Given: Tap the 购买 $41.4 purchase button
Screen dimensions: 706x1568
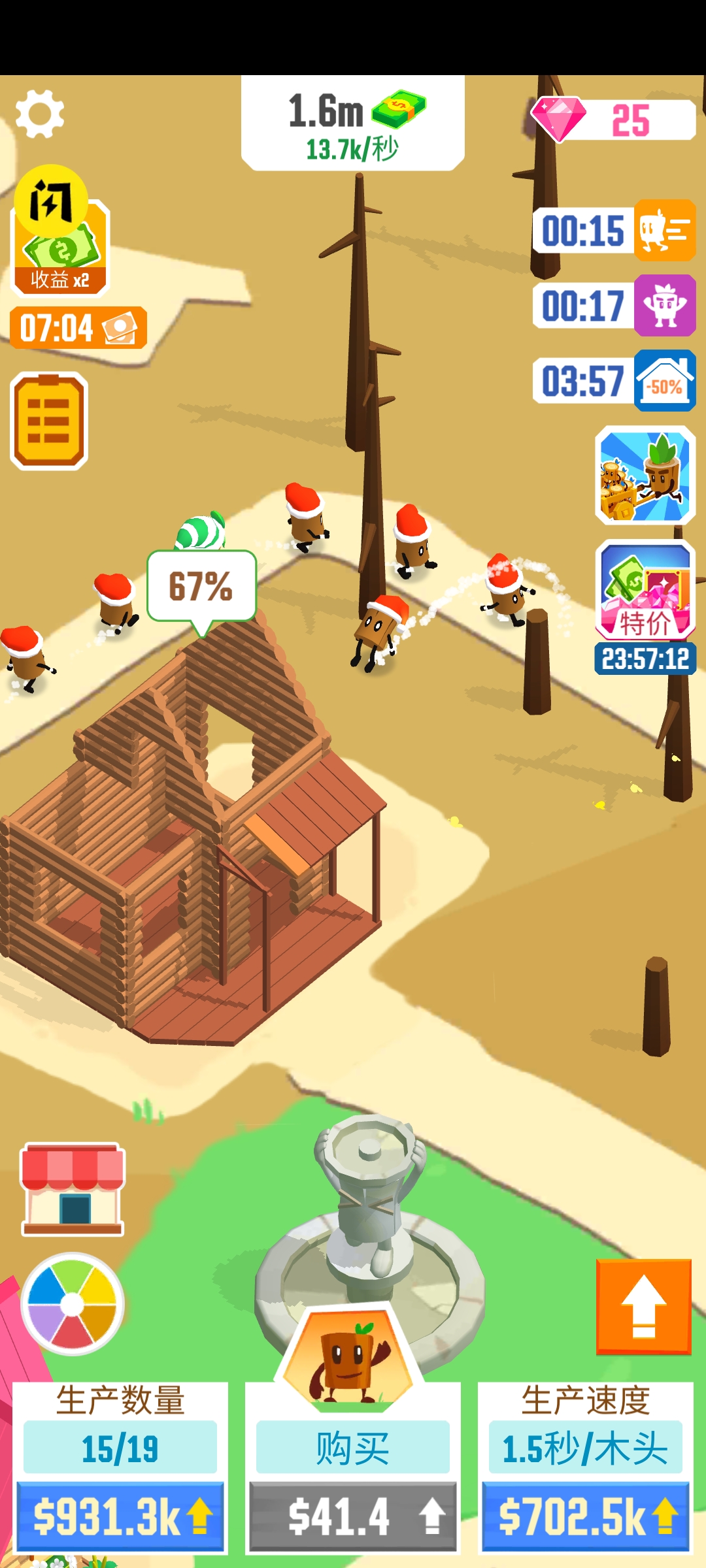Looking at the screenshot, I should [353, 1517].
